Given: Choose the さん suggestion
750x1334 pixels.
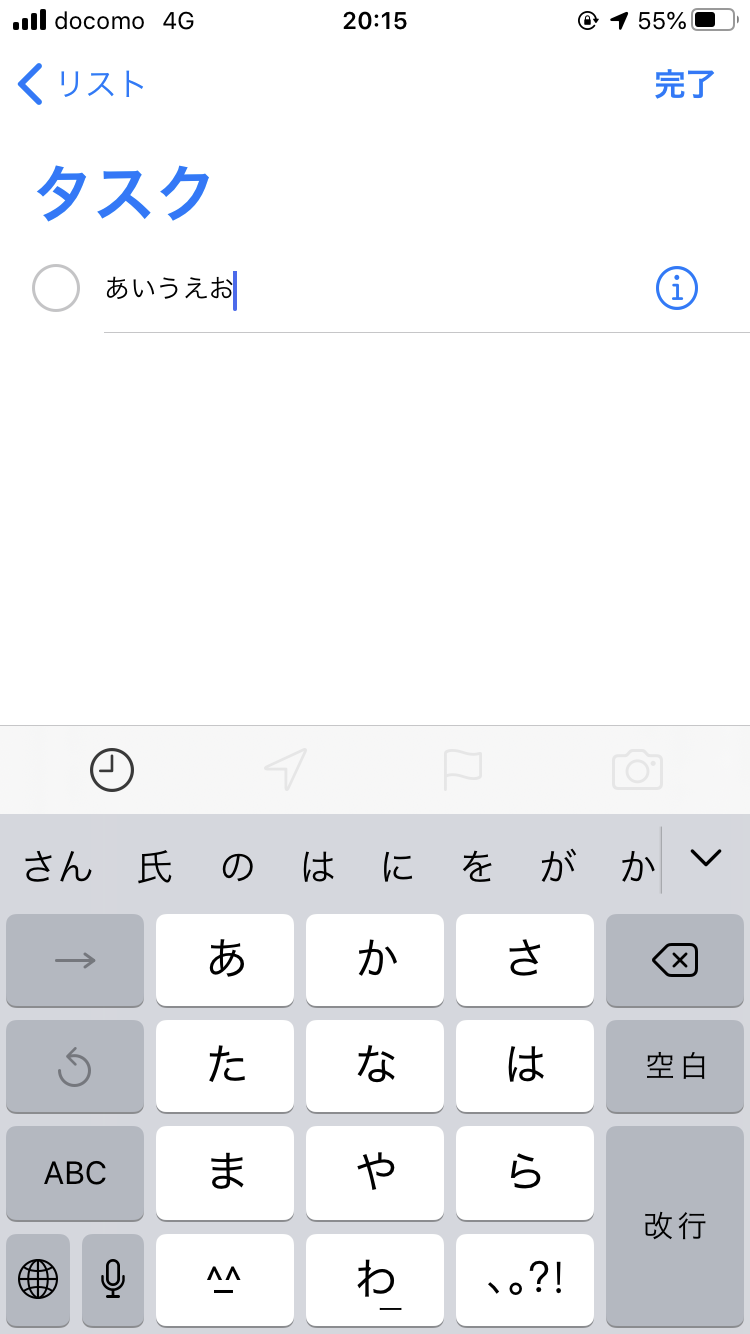Looking at the screenshot, I should pyautogui.click(x=58, y=867).
